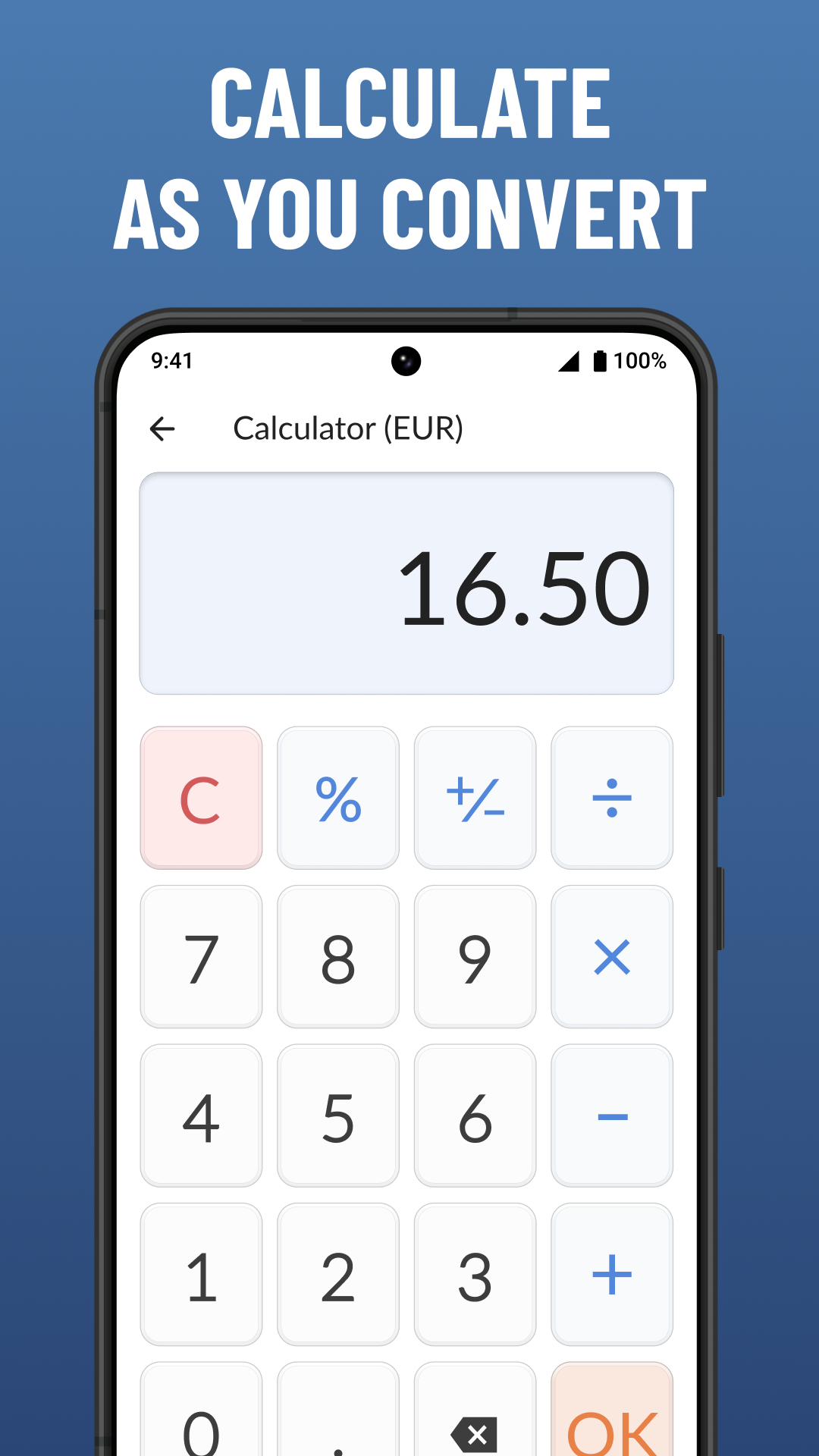
Task: Tap the back arrow to leave Calculator
Action: [162, 429]
